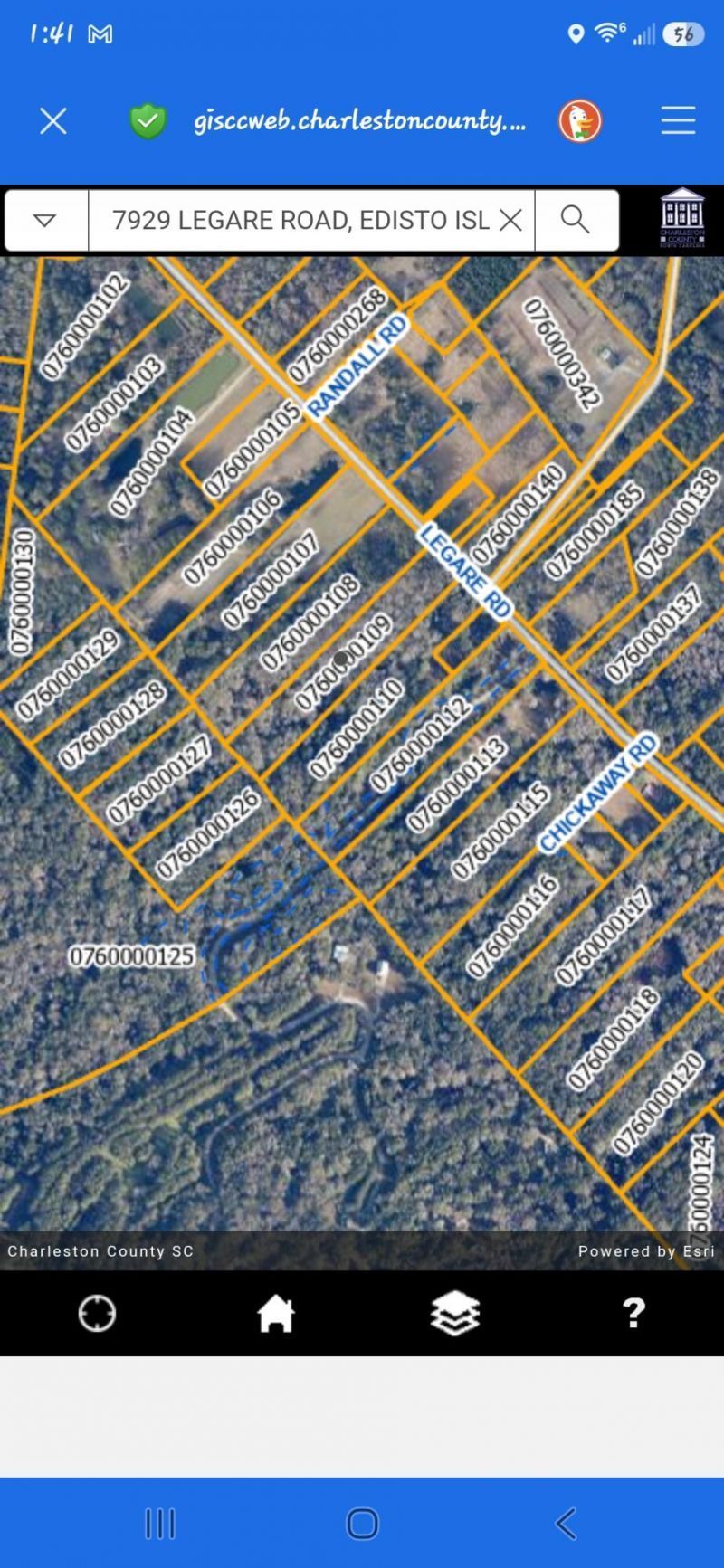The width and height of the screenshot is (724, 1568).
Task: Open help with the question mark
Action: (x=633, y=1313)
